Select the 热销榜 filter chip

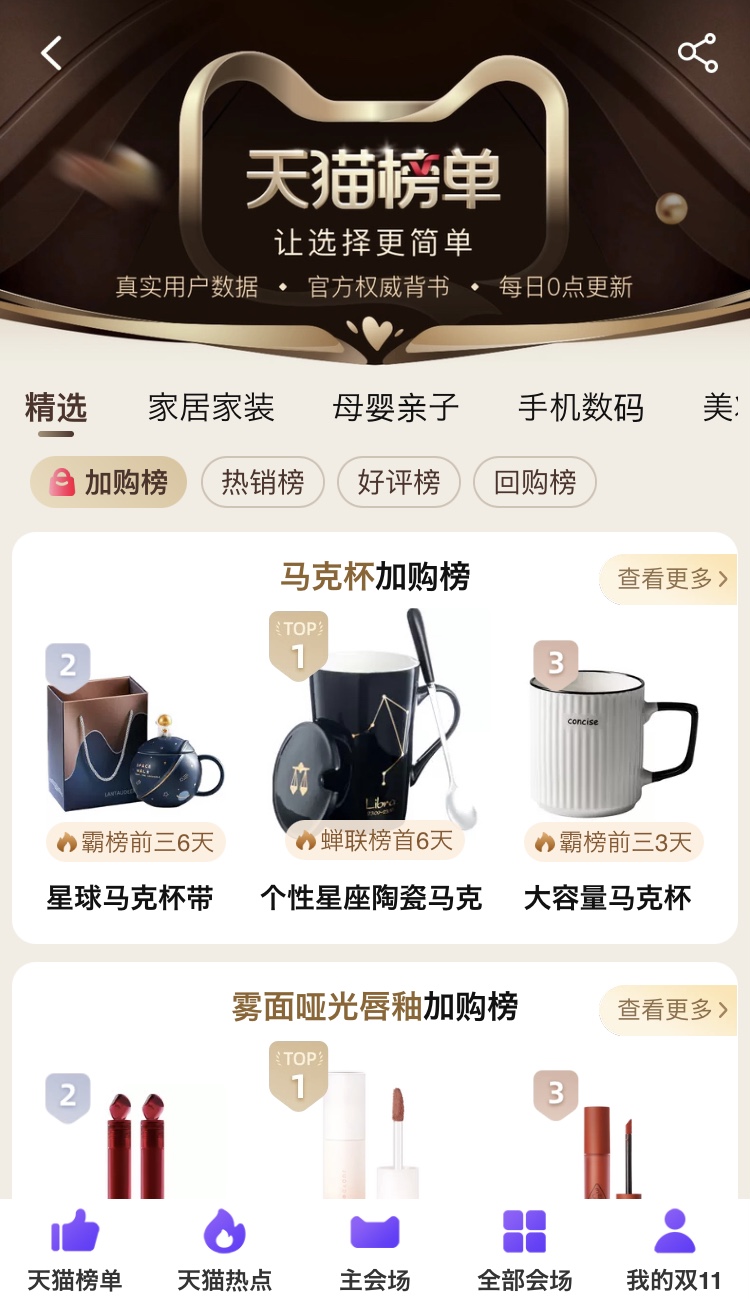[x=263, y=482]
